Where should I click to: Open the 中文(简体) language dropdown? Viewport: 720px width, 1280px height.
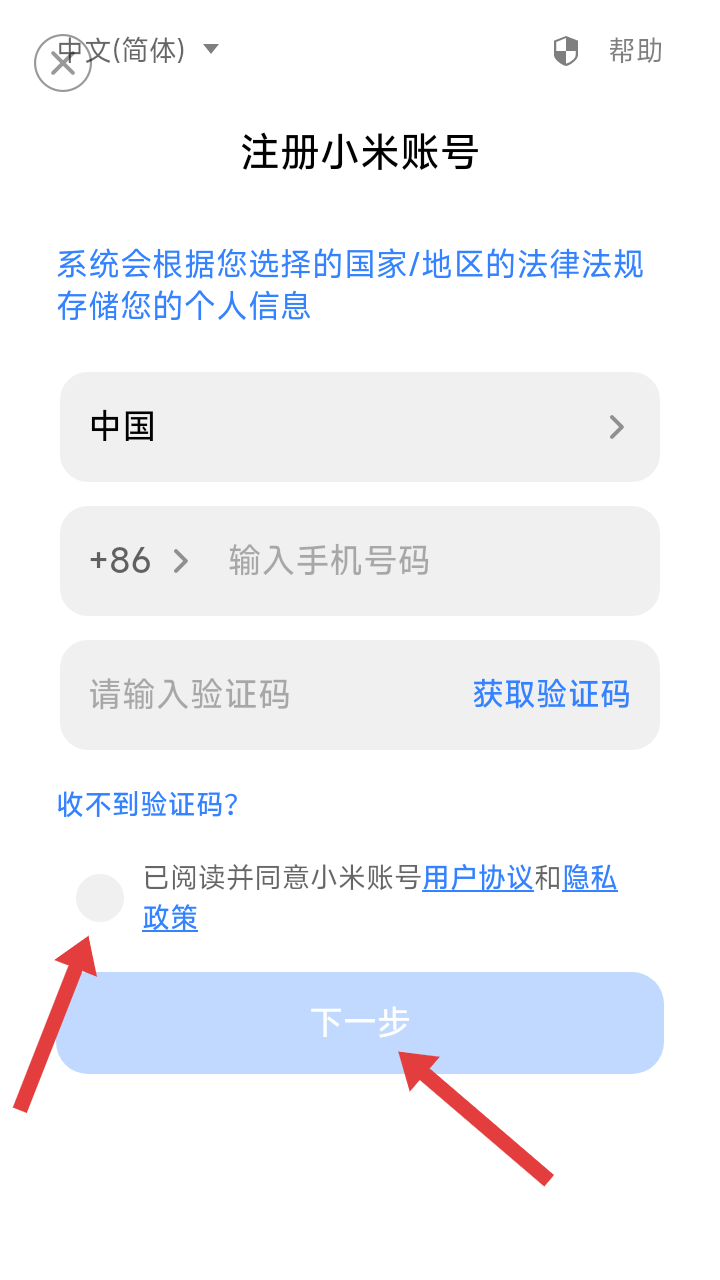(138, 50)
